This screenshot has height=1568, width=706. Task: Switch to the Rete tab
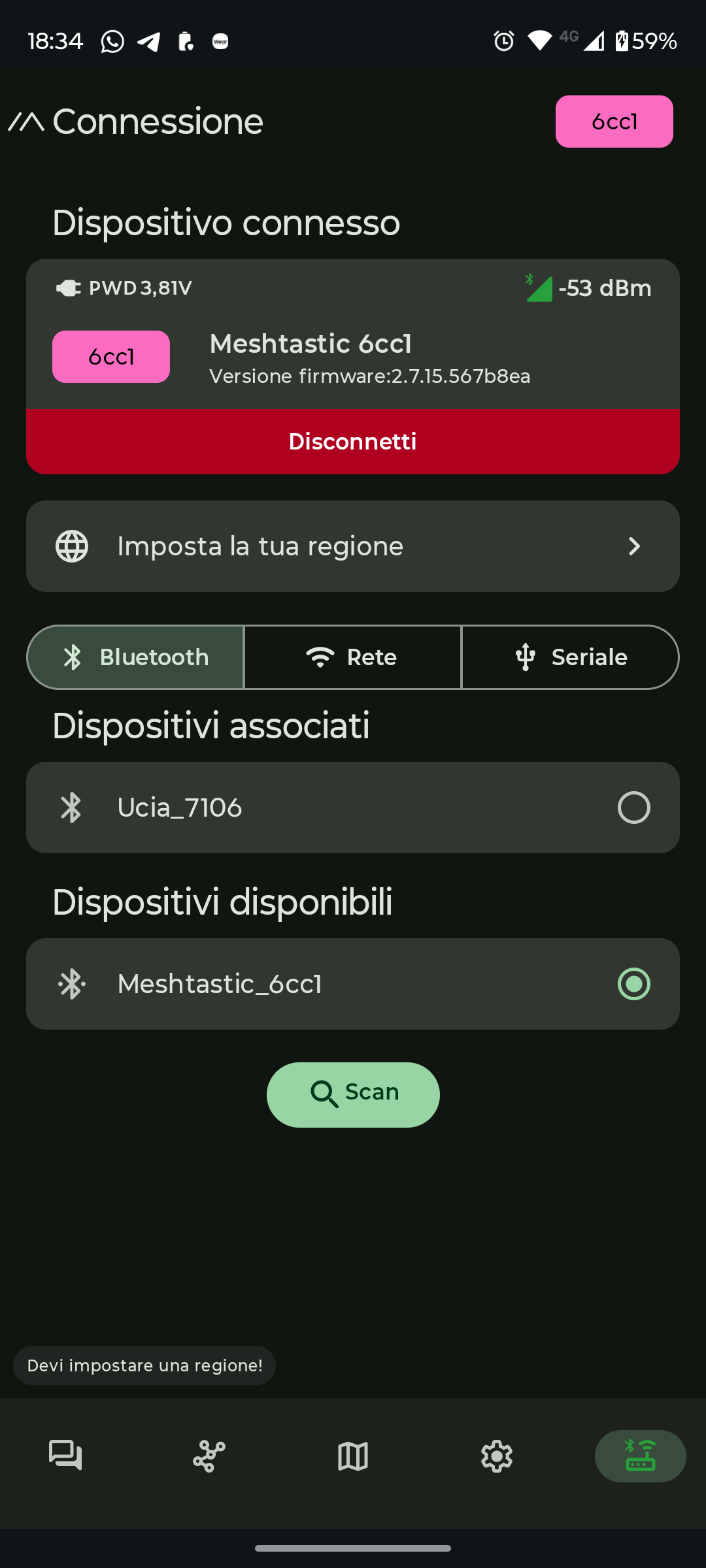[x=353, y=657]
